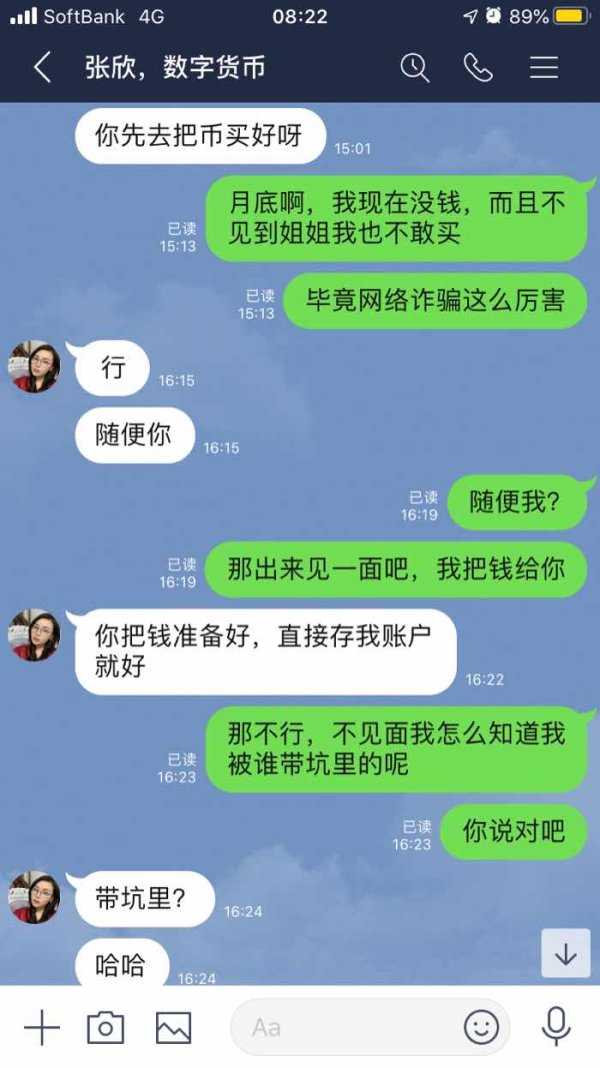Viewport: 600px width, 1068px height.
Task: Open sender's profile picture next to 行
Action: pos(34,366)
